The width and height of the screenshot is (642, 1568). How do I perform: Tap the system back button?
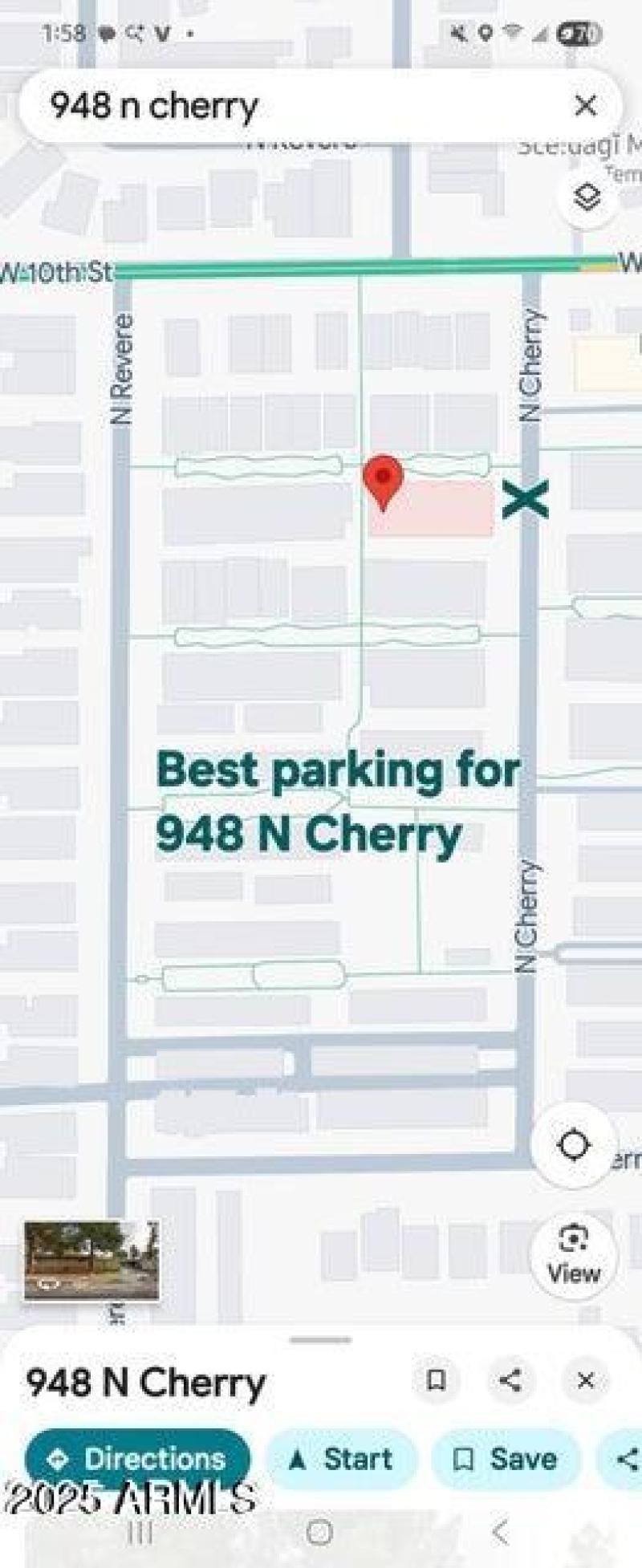499,1533
